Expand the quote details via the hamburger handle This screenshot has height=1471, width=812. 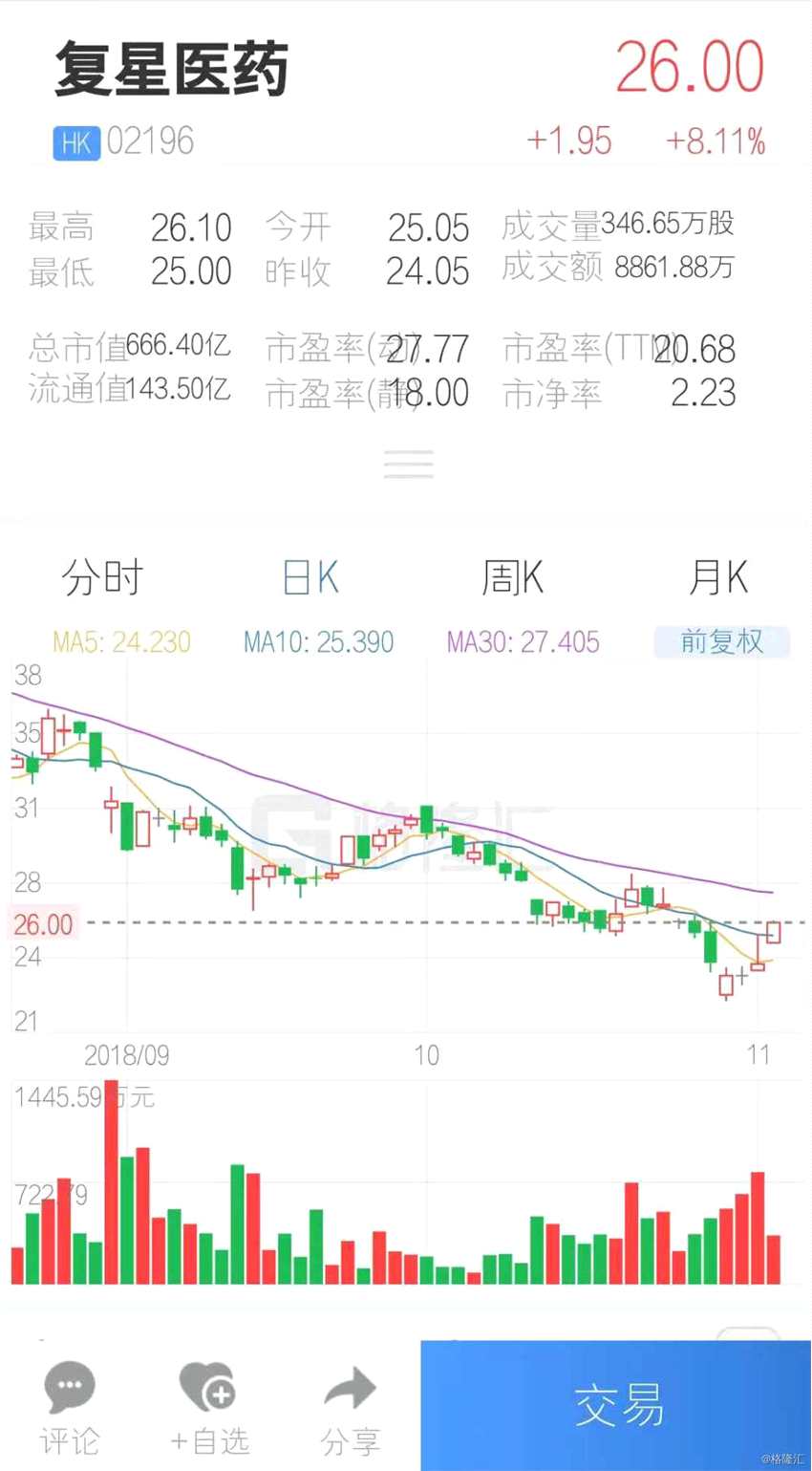click(408, 465)
